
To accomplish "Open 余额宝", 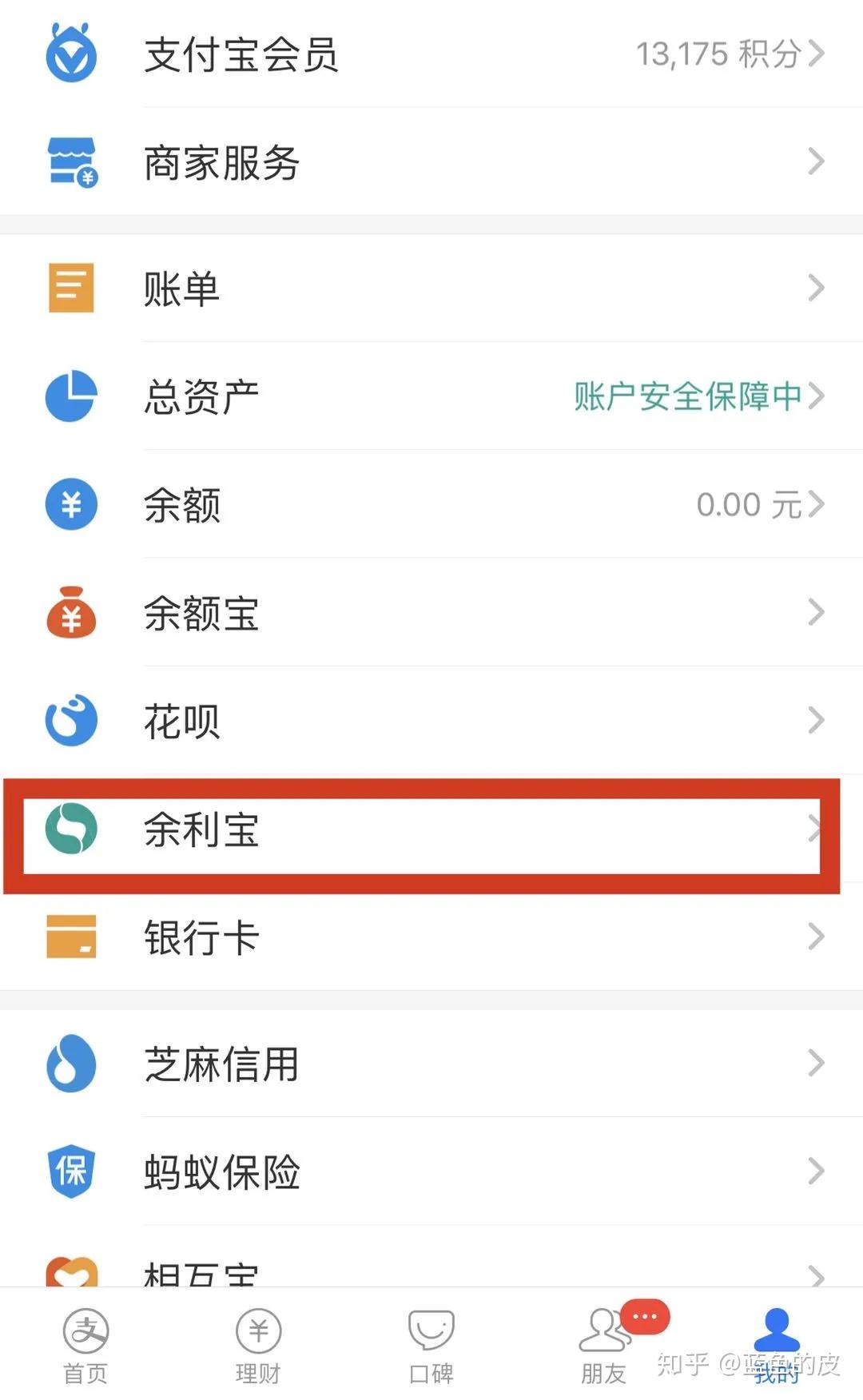I will coord(431,613).
